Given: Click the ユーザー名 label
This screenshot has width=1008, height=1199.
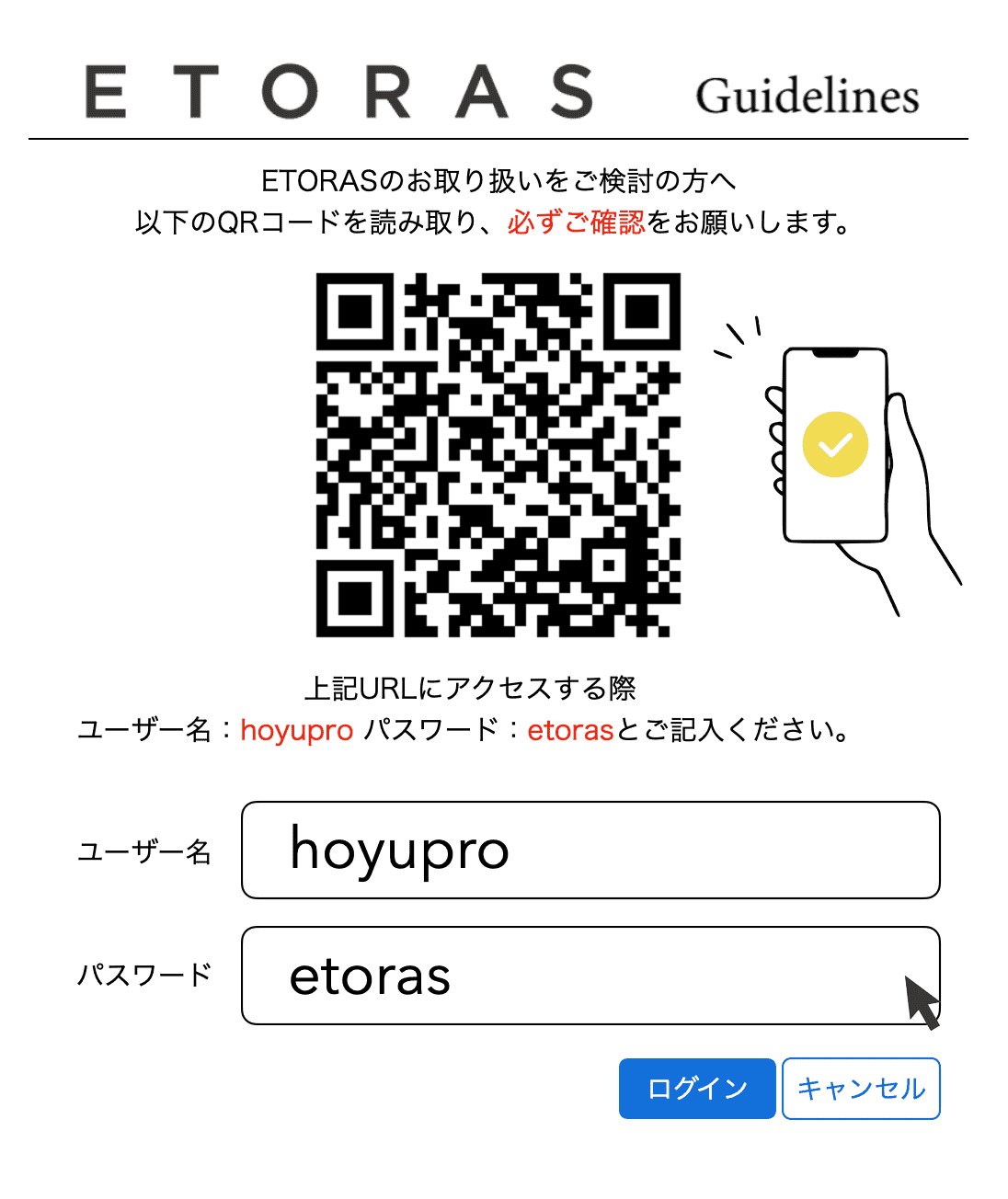Looking at the screenshot, I should coord(145,851).
